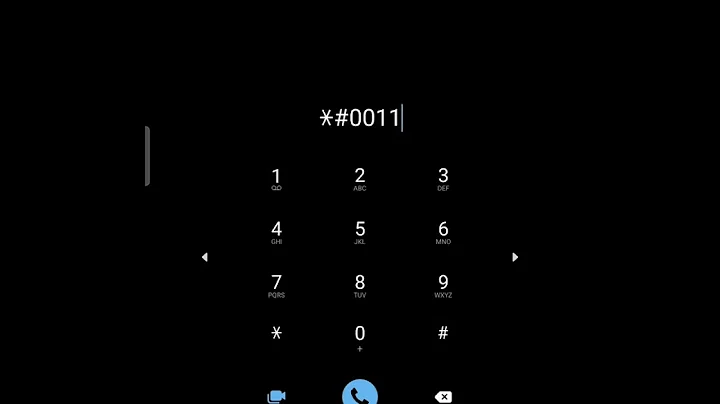The width and height of the screenshot is (720, 404).
Task: Place the cursor in the number field
Action: [x=360, y=118]
